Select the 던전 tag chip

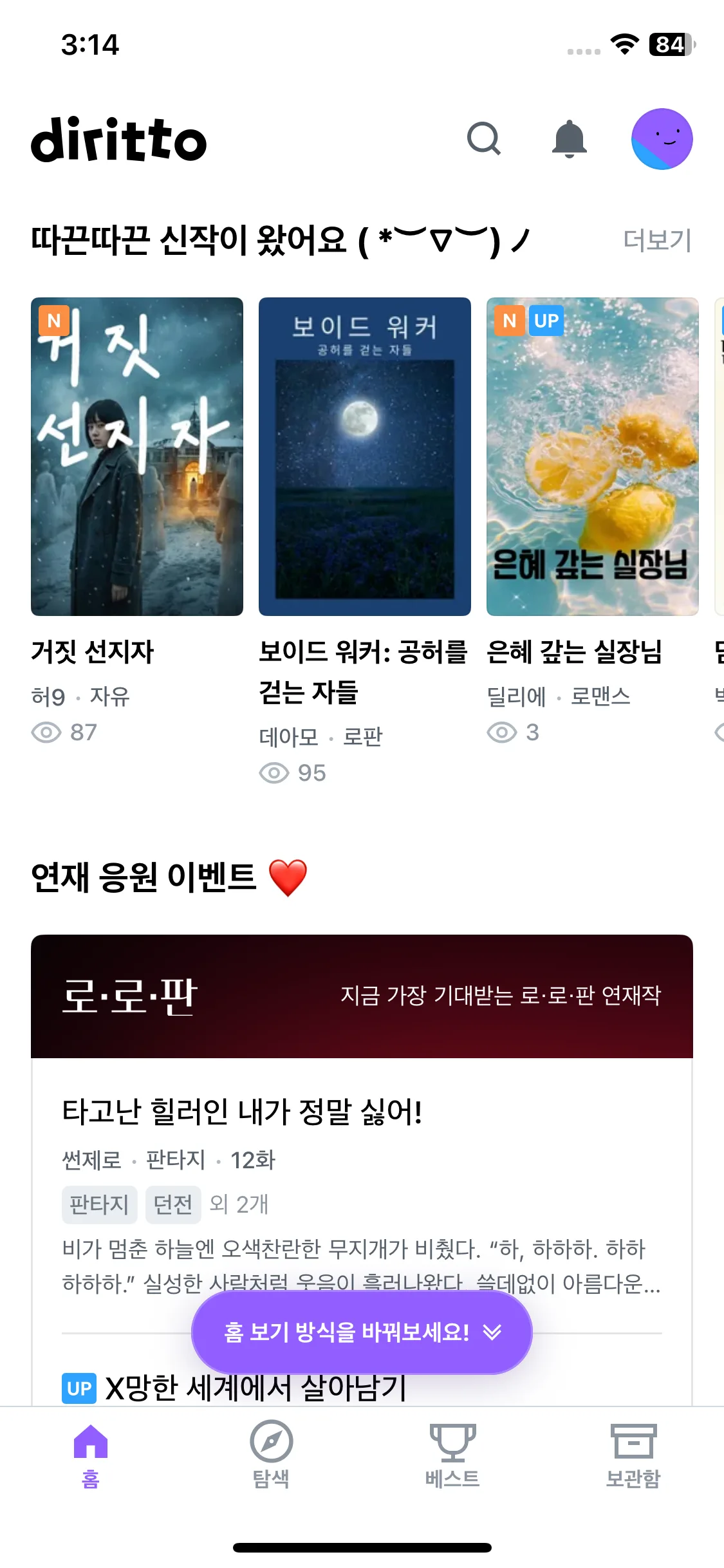tap(173, 1204)
